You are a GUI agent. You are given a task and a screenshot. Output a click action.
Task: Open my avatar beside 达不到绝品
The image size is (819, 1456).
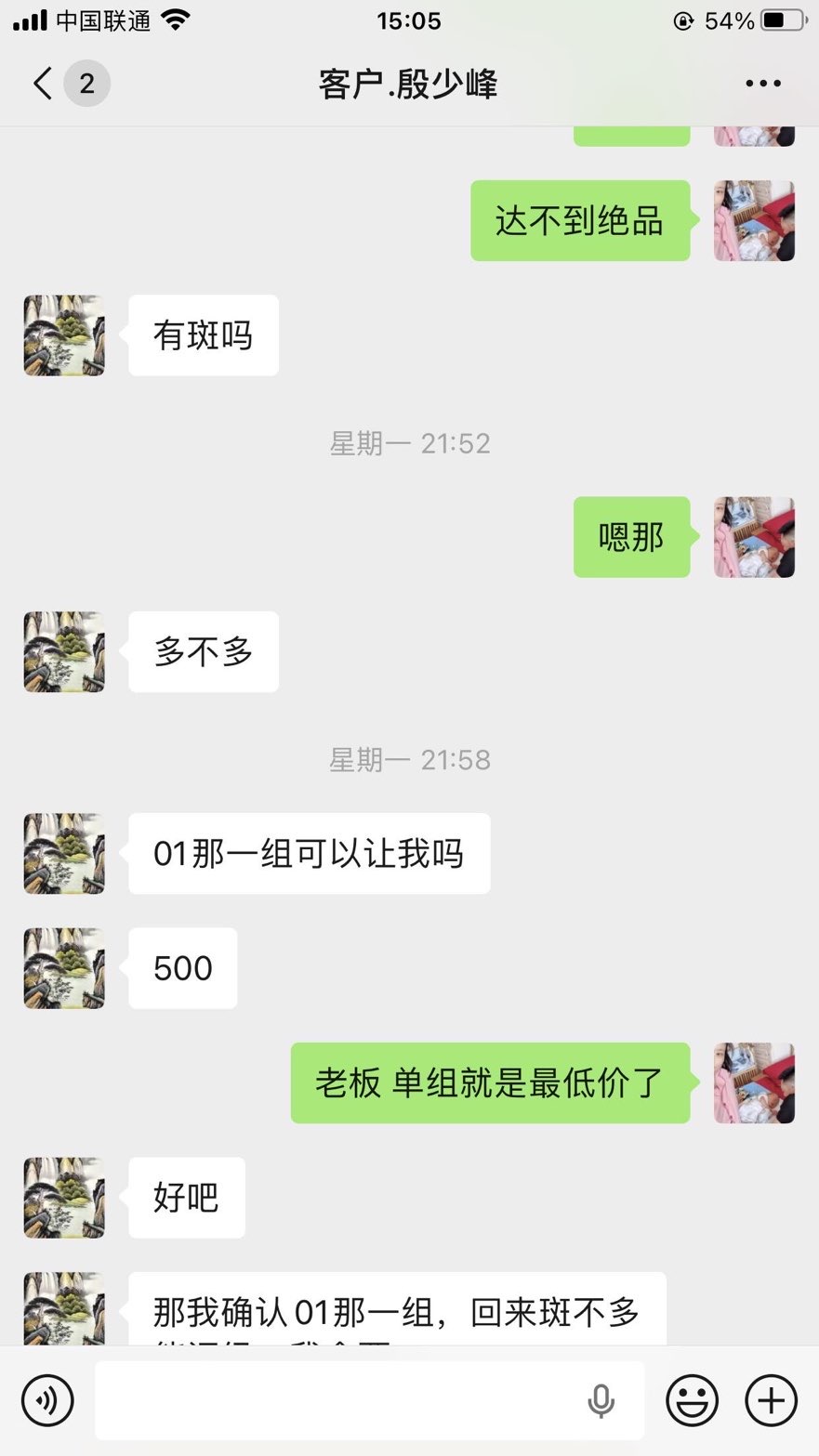pos(754,221)
